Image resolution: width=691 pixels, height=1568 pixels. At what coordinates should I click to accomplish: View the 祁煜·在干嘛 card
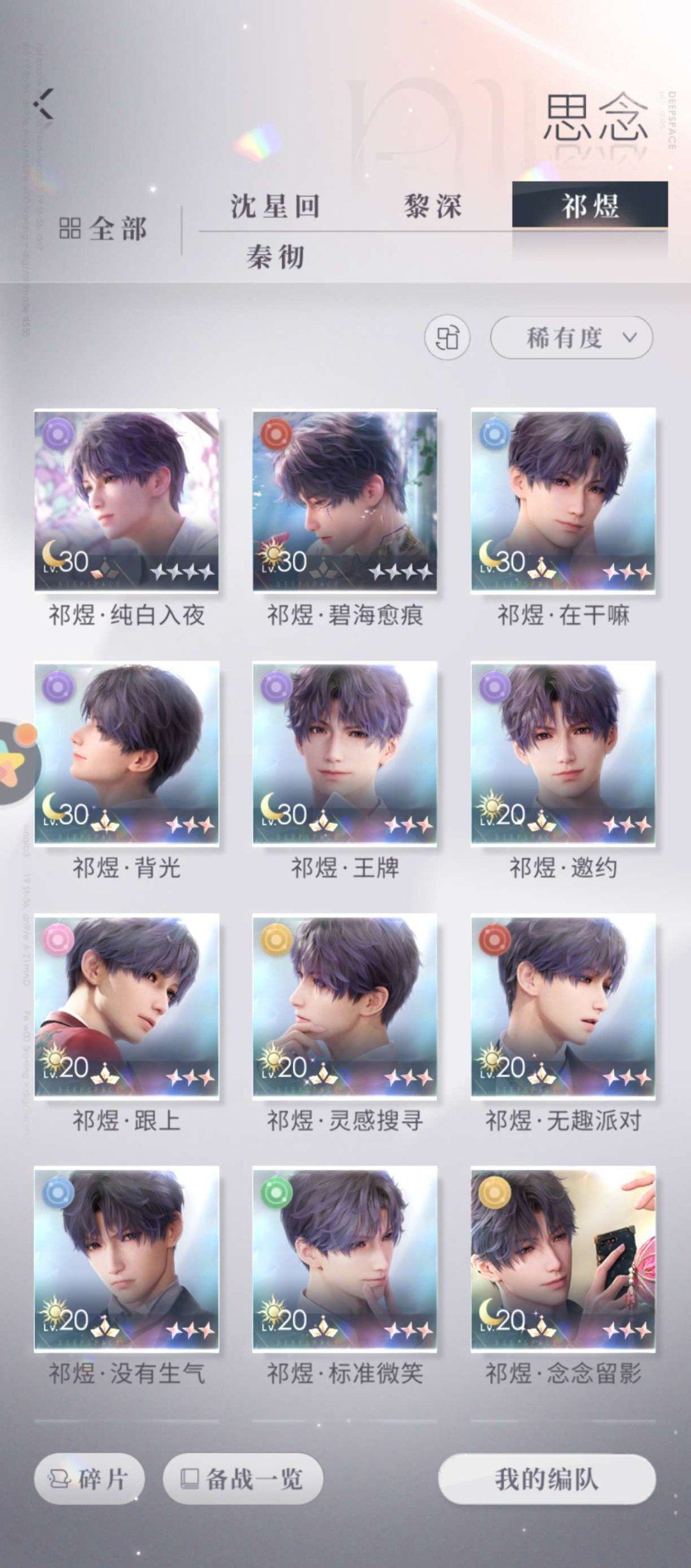[x=563, y=500]
